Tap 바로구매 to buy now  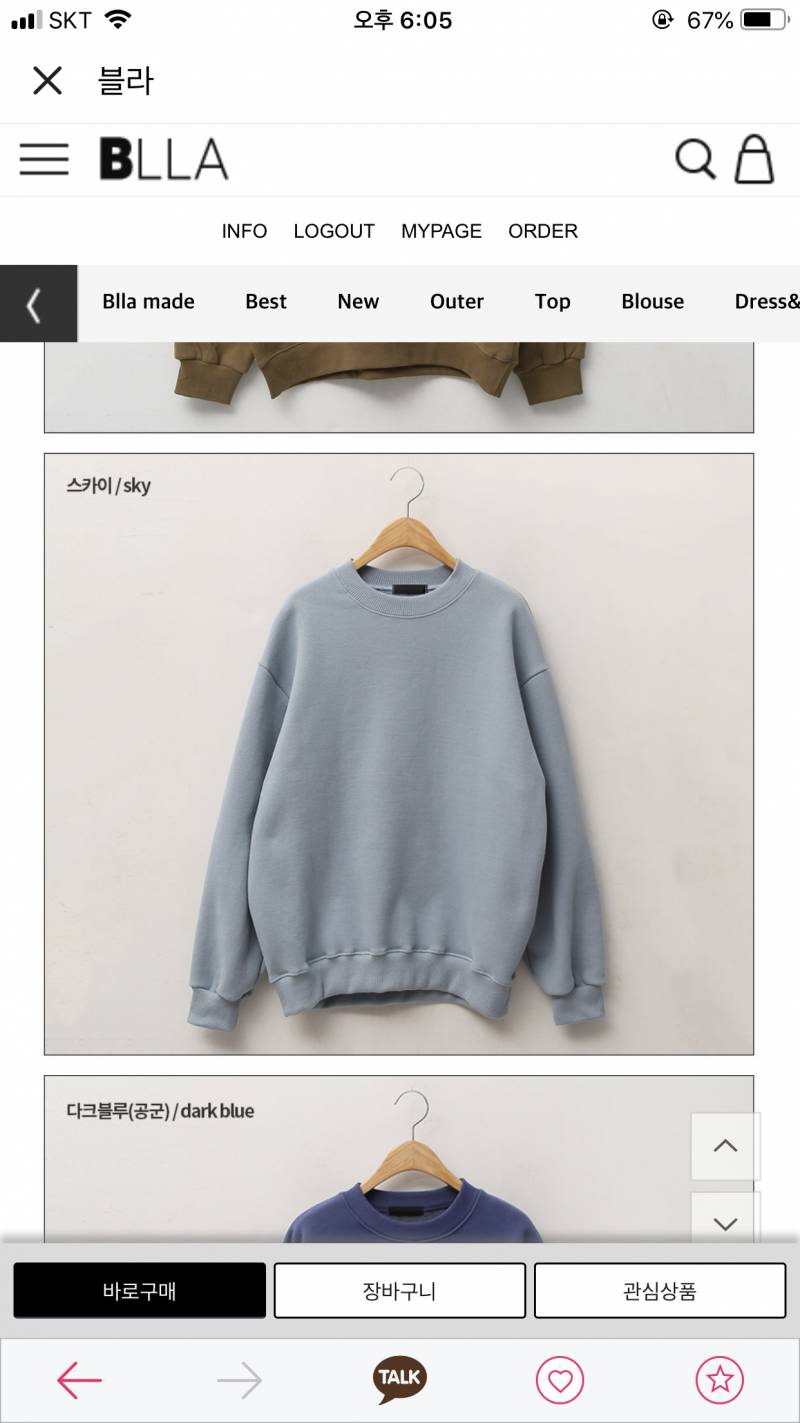[x=140, y=1291]
